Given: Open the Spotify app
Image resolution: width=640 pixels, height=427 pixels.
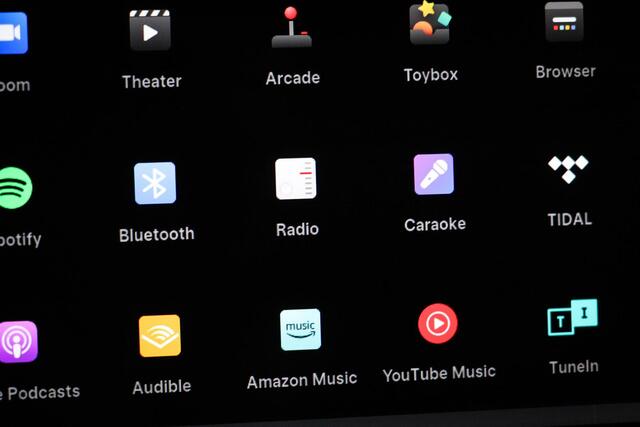Looking at the screenshot, I should click(x=12, y=188).
